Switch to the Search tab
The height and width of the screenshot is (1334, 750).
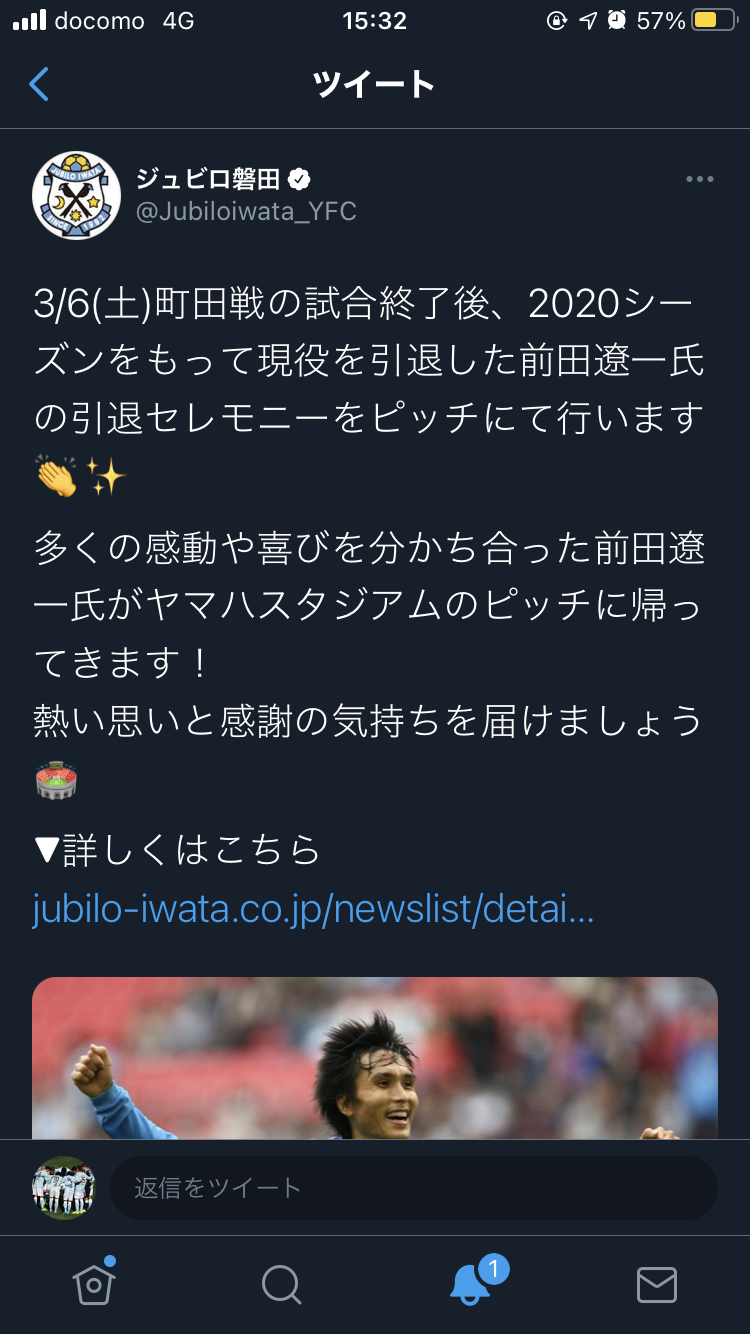click(281, 1284)
